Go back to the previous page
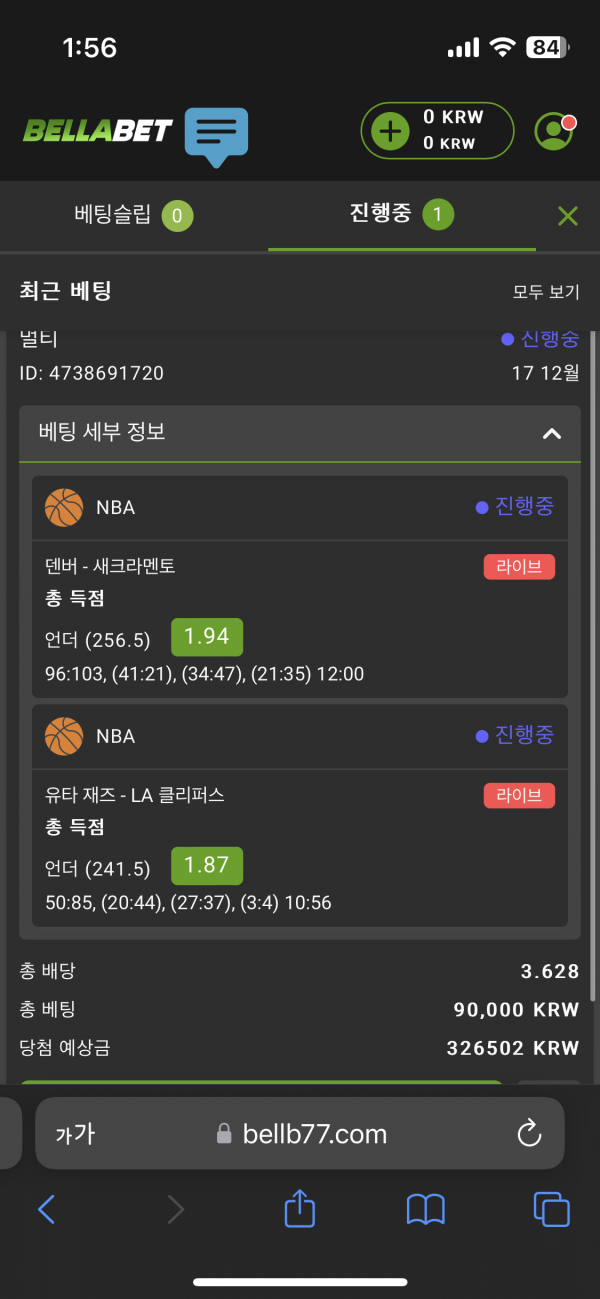The image size is (600, 1299). (46, 1210)
